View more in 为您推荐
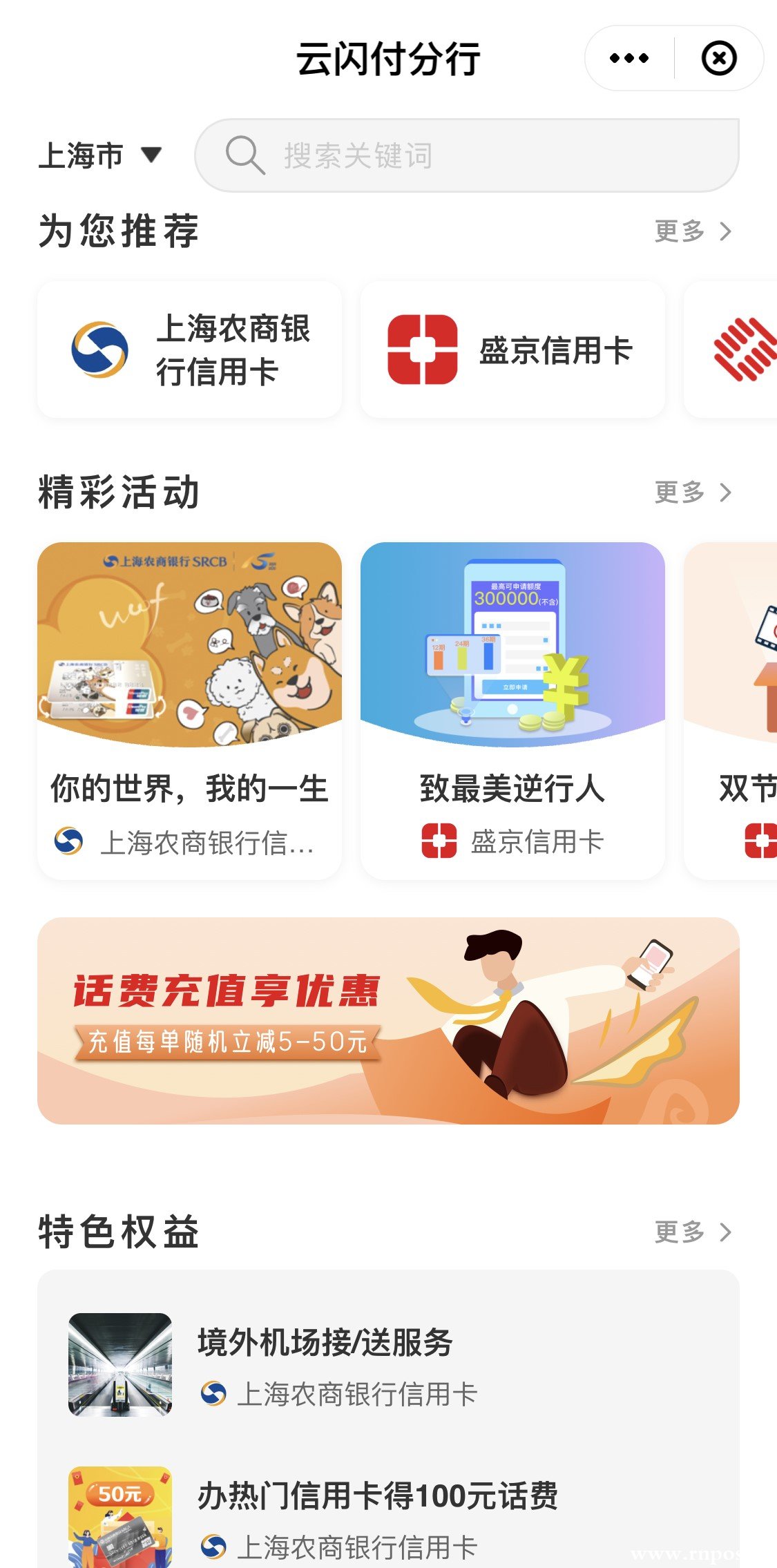Viewport: 777px width, 1568px height. tap(692, 231)
